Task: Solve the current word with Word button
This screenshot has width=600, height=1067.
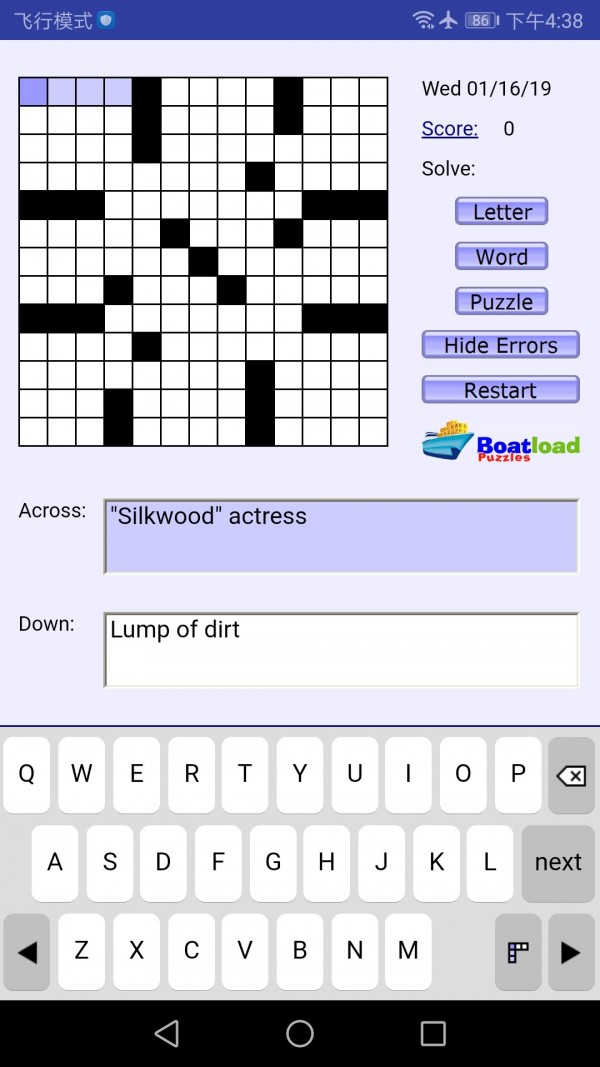Action: pyautogui.click(x=501, y=257)
